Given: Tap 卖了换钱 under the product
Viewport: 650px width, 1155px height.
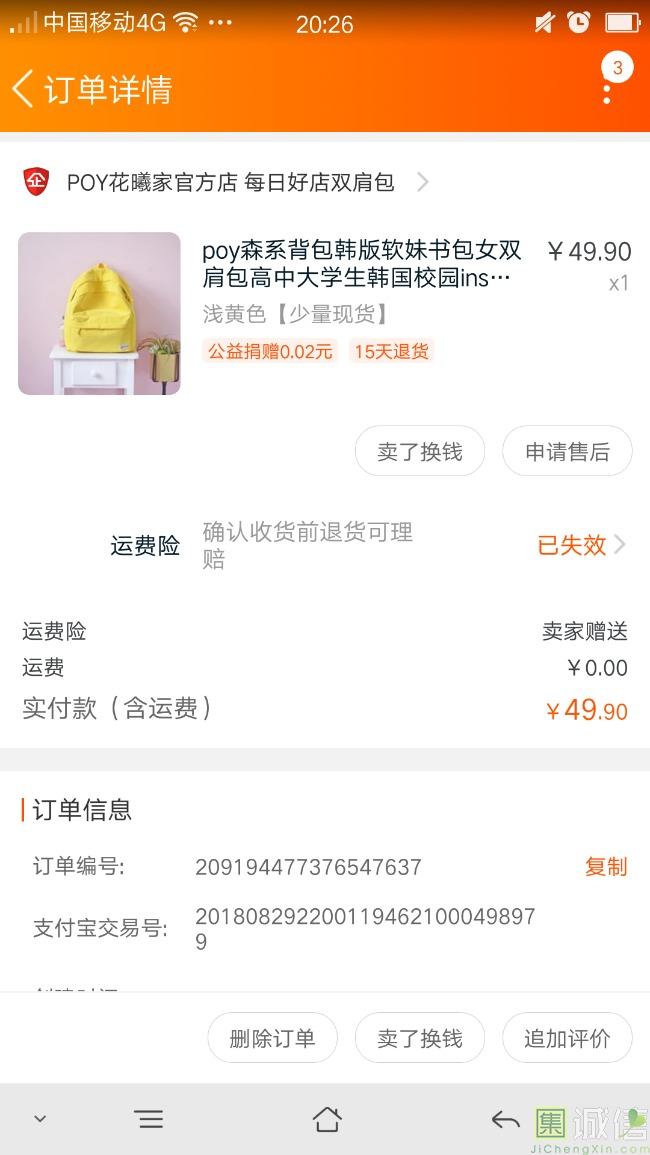Looking at the screenshot, I should [x=420, y=452].
